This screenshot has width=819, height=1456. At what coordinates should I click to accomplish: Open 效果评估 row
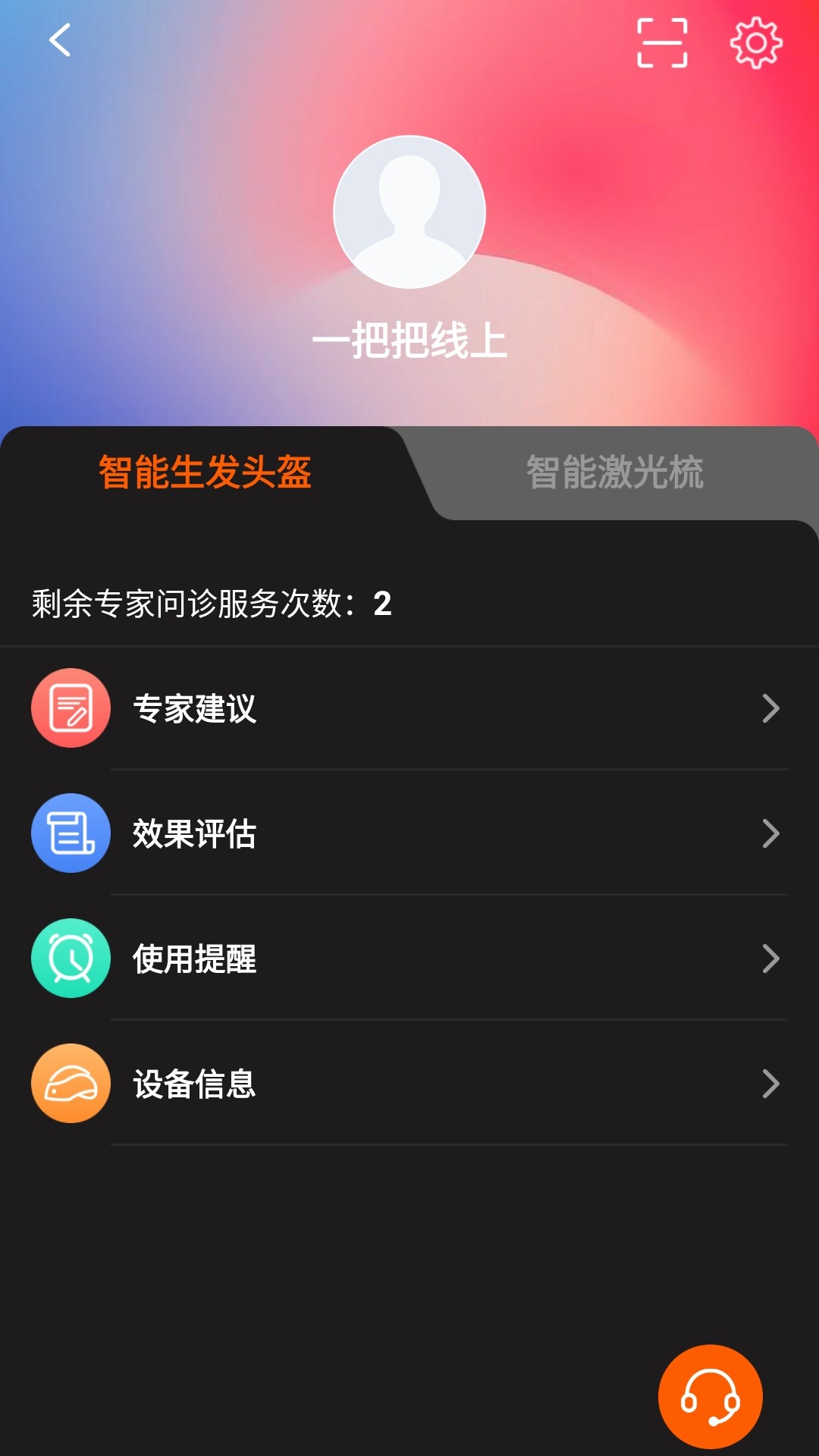tap(409, 833)
